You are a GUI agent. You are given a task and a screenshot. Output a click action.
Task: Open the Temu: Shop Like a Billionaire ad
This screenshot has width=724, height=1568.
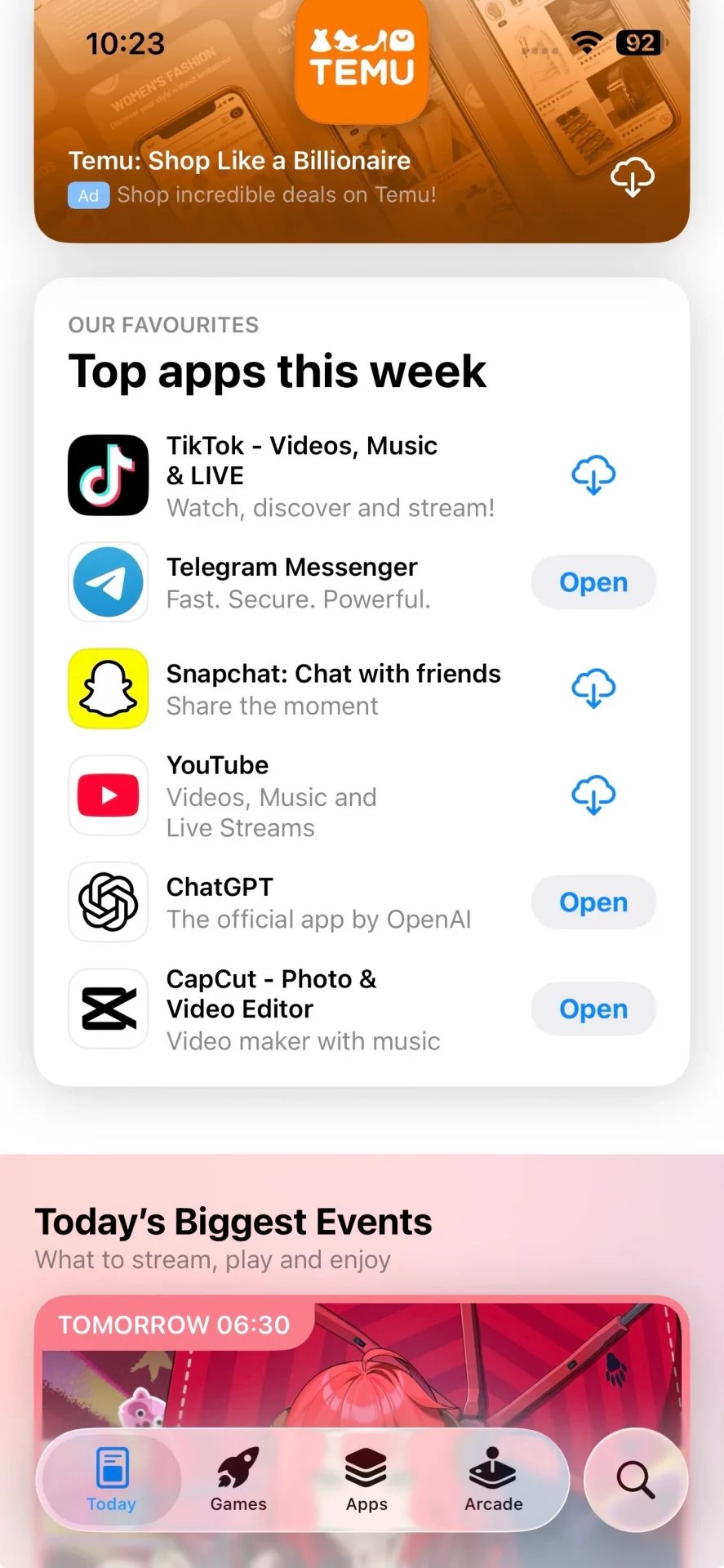pos(326,163)
